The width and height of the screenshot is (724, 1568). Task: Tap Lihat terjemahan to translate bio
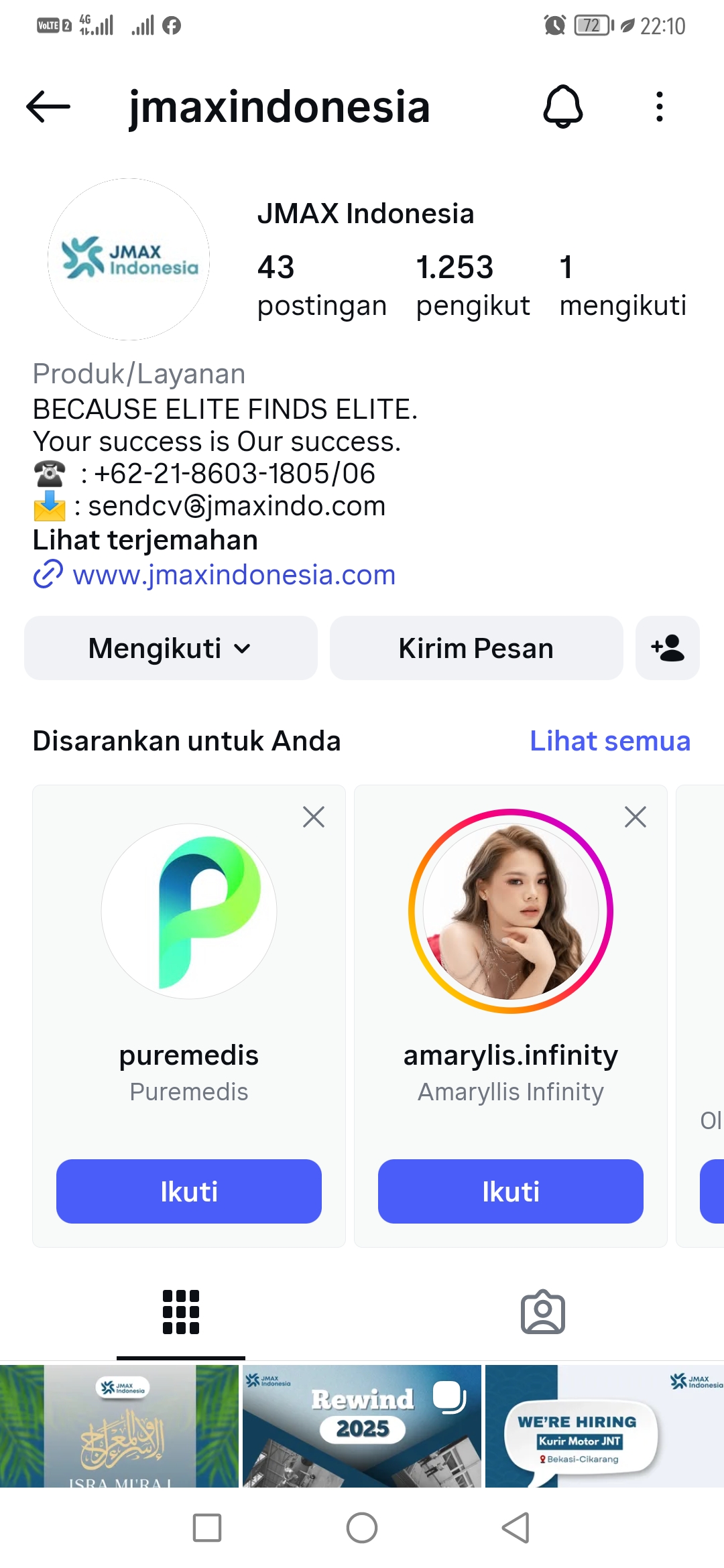[x=145, y=540]
